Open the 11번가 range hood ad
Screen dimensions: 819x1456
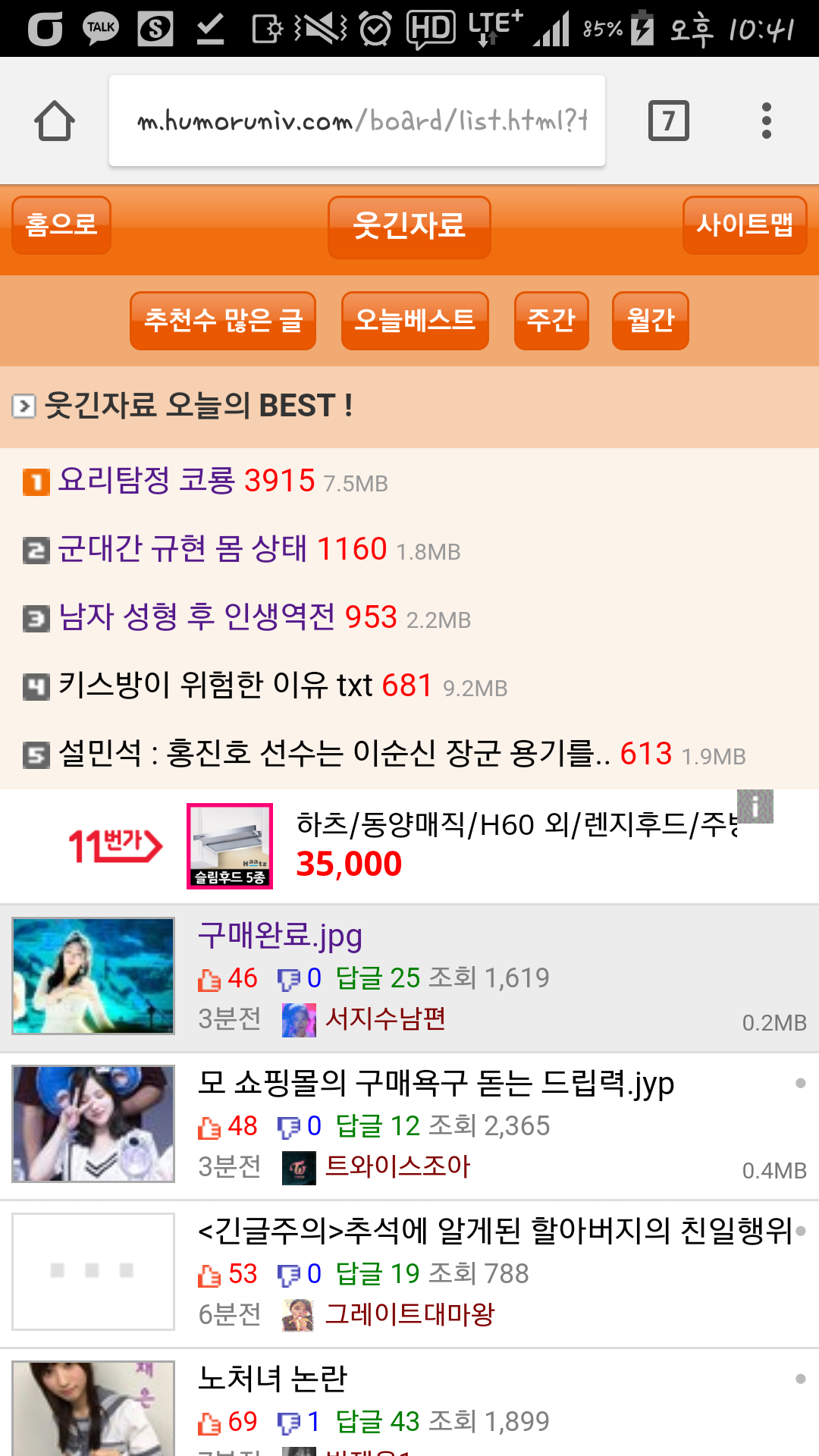pyautogui.click(x=409, y=846)
